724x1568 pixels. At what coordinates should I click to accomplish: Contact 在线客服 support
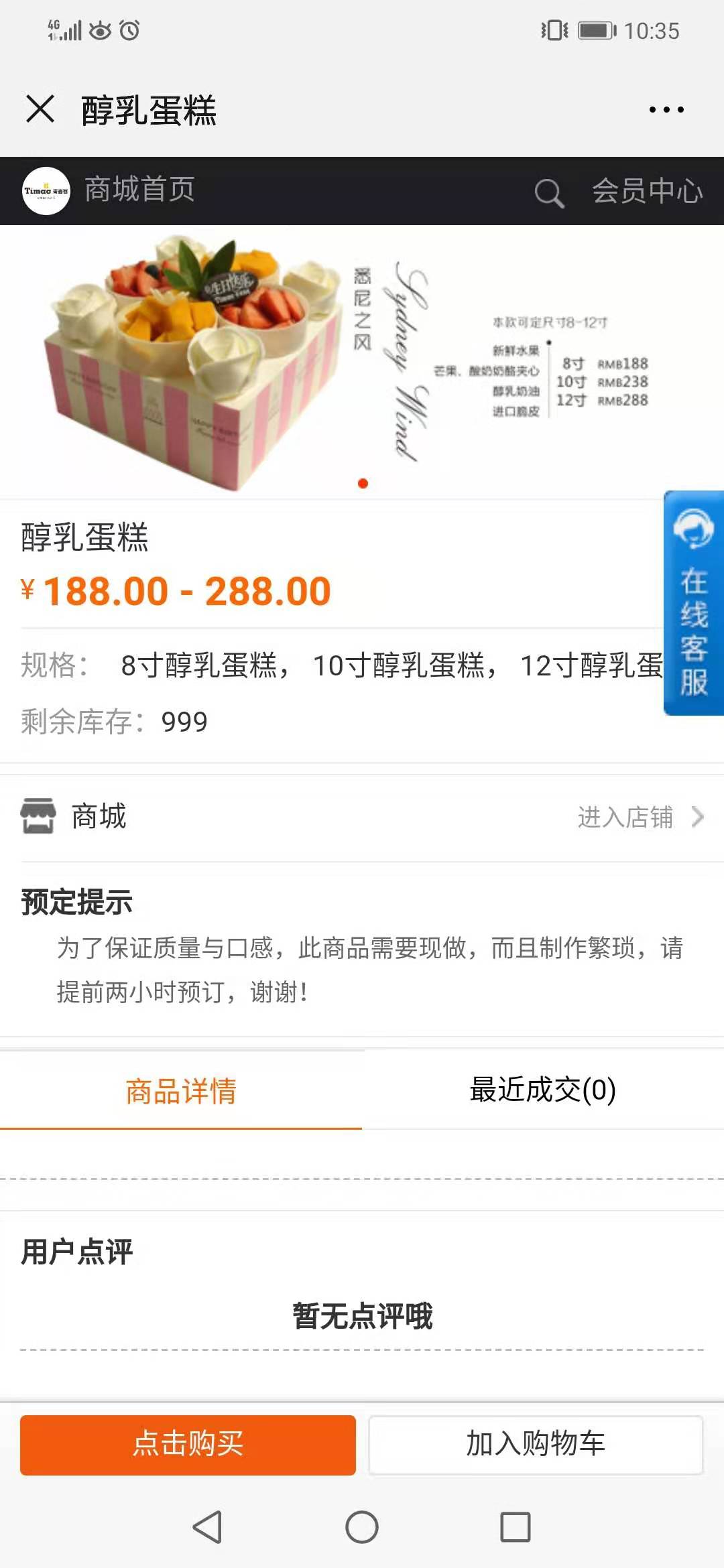pos(694,603)
